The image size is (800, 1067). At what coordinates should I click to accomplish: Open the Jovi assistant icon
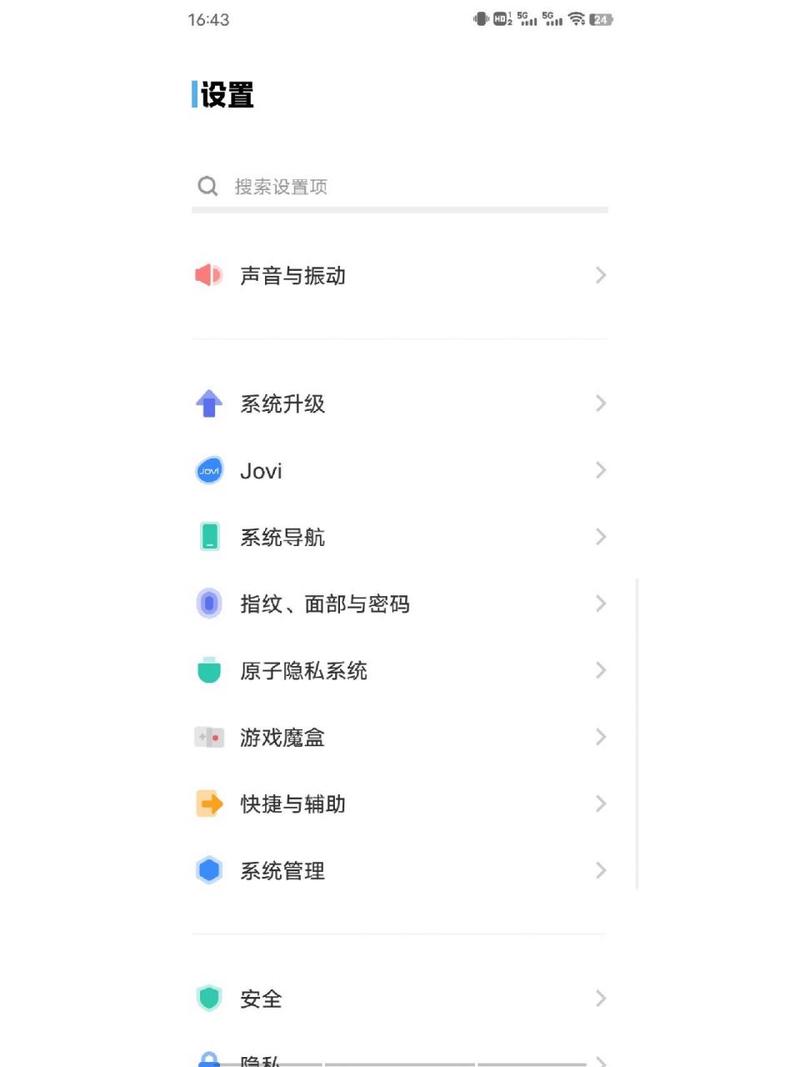[209, 470]
